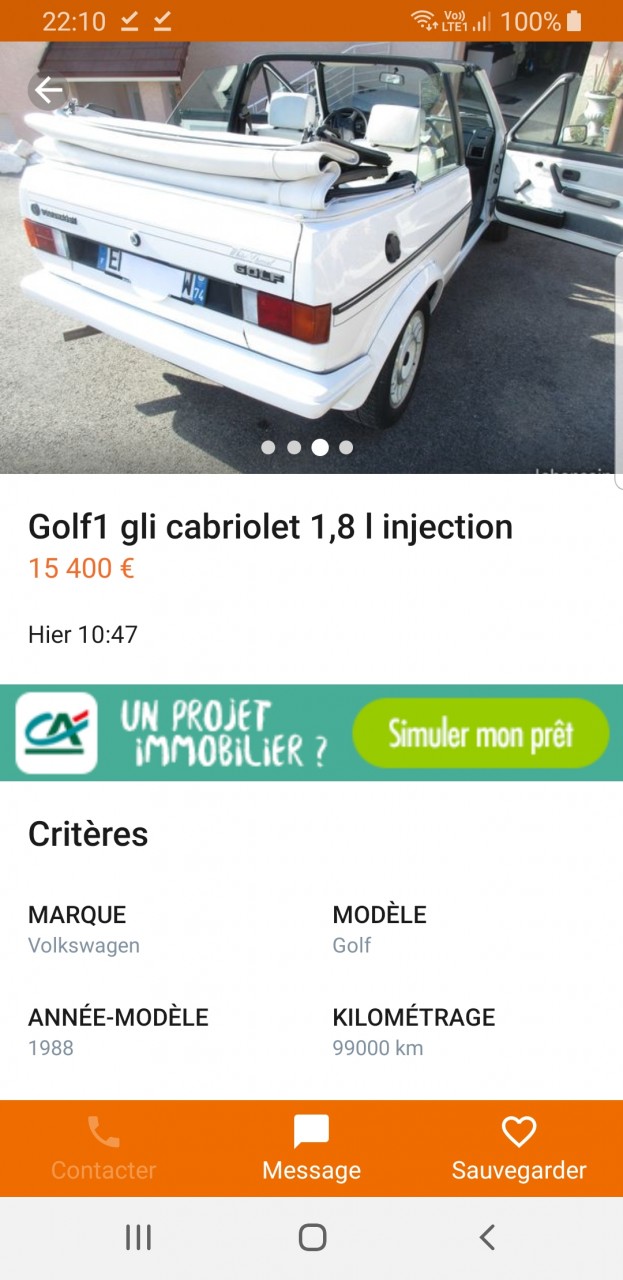Send a message to the seller
The image size is (623, 1280).
311,1148
